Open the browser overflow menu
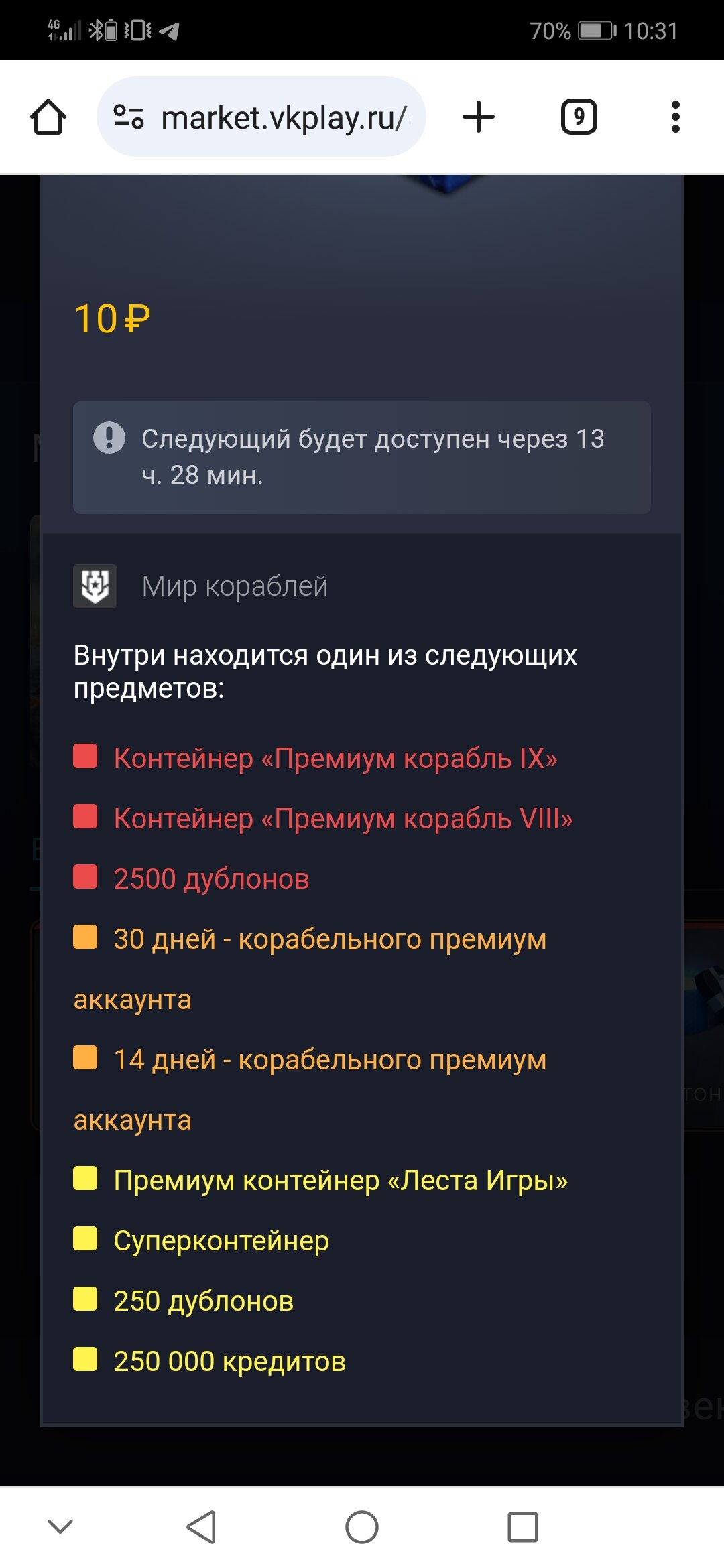The height and width of the screenshot is (1568, 724). pyautogui.click(x=676, y=117)
